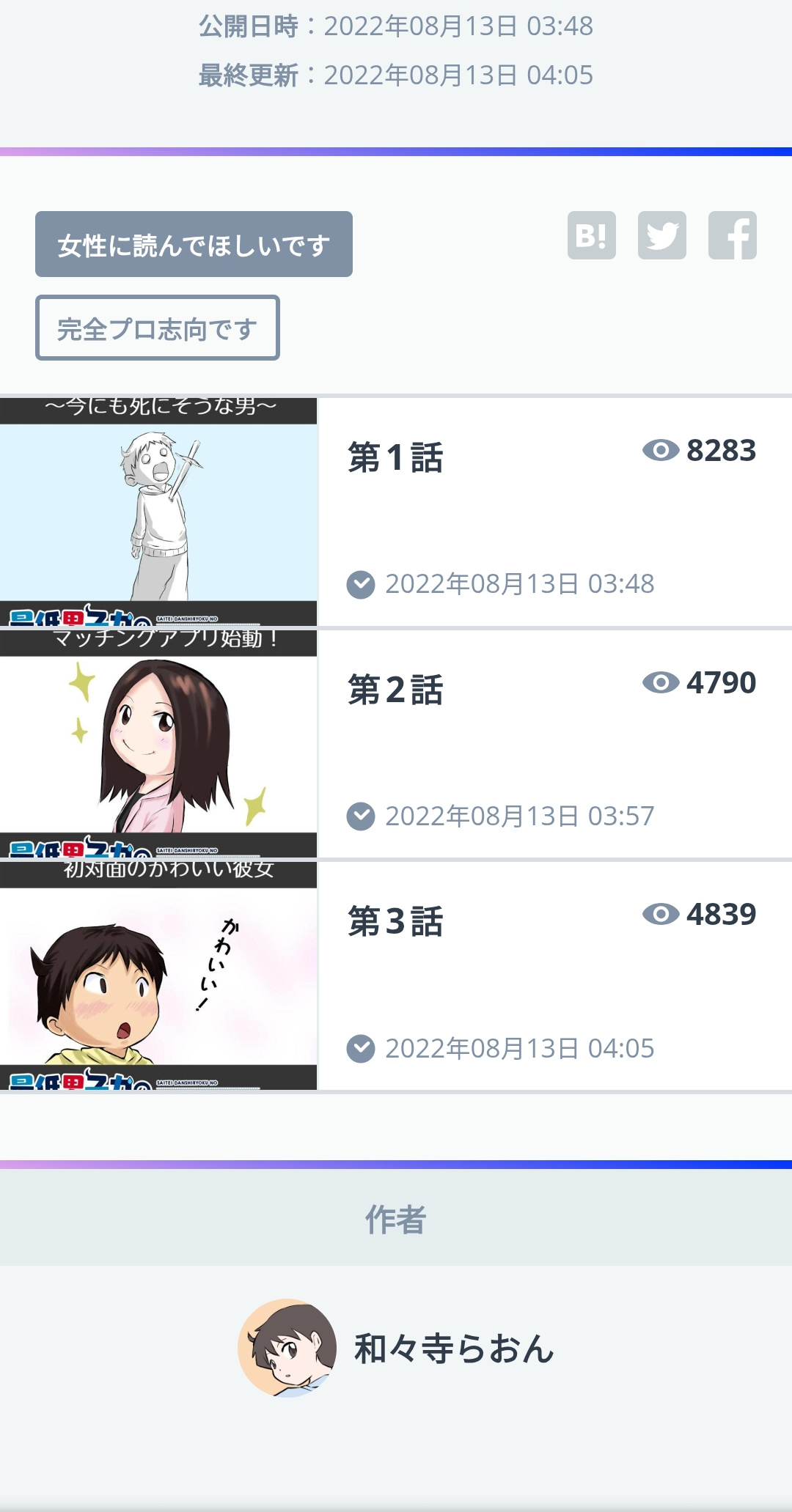Tap the 完全プロ志向です tag
This screenshot has width=792, height=1512.
[x=157, y=328]
